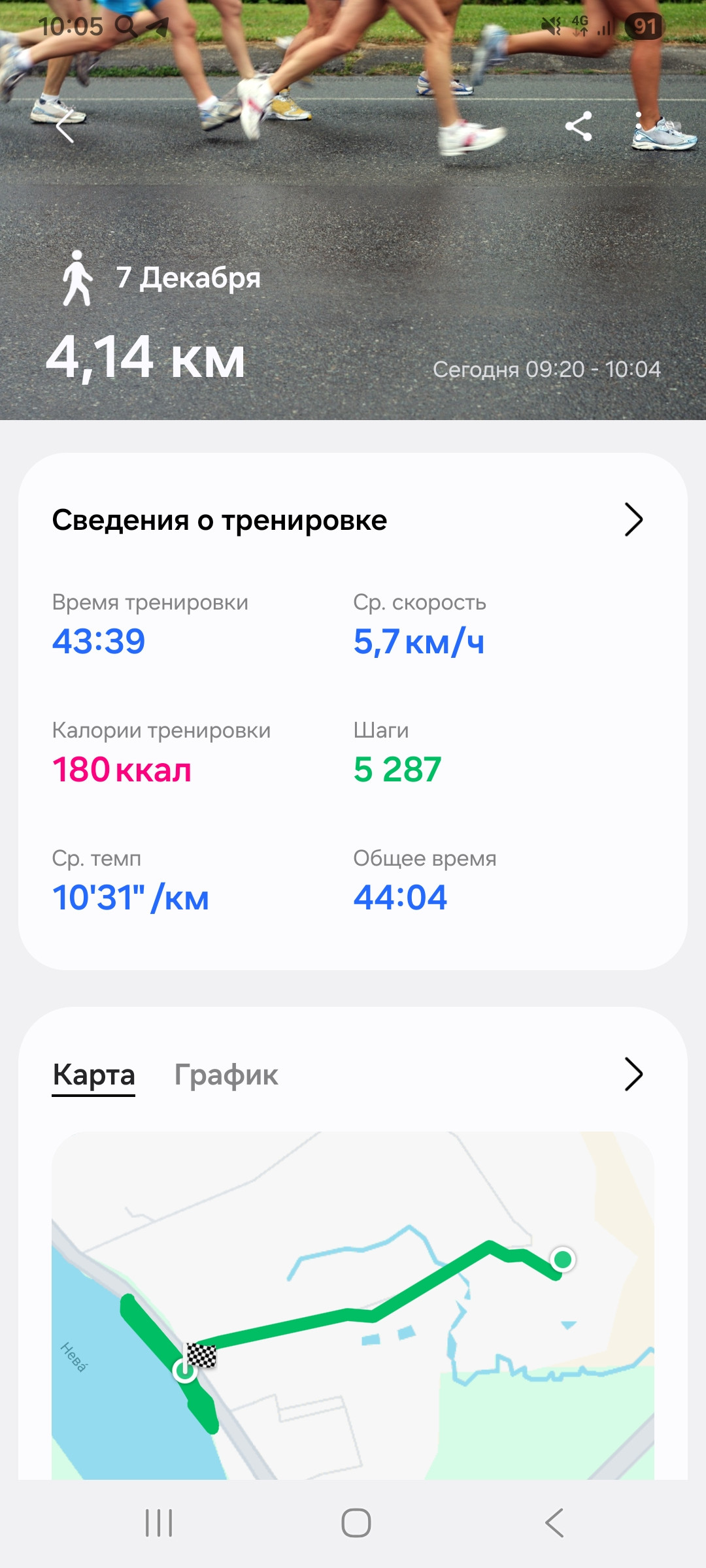Tap the system home button
Viewport: 706px width, 1568px height.
tap(356, 1523)
